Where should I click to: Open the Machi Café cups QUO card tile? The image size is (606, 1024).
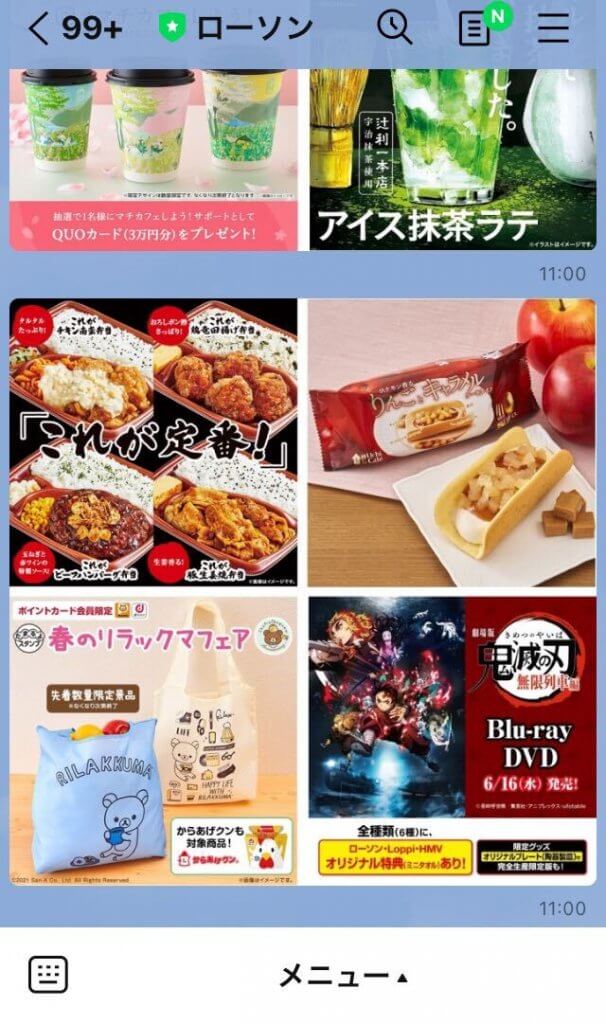[x=153, y=160]
